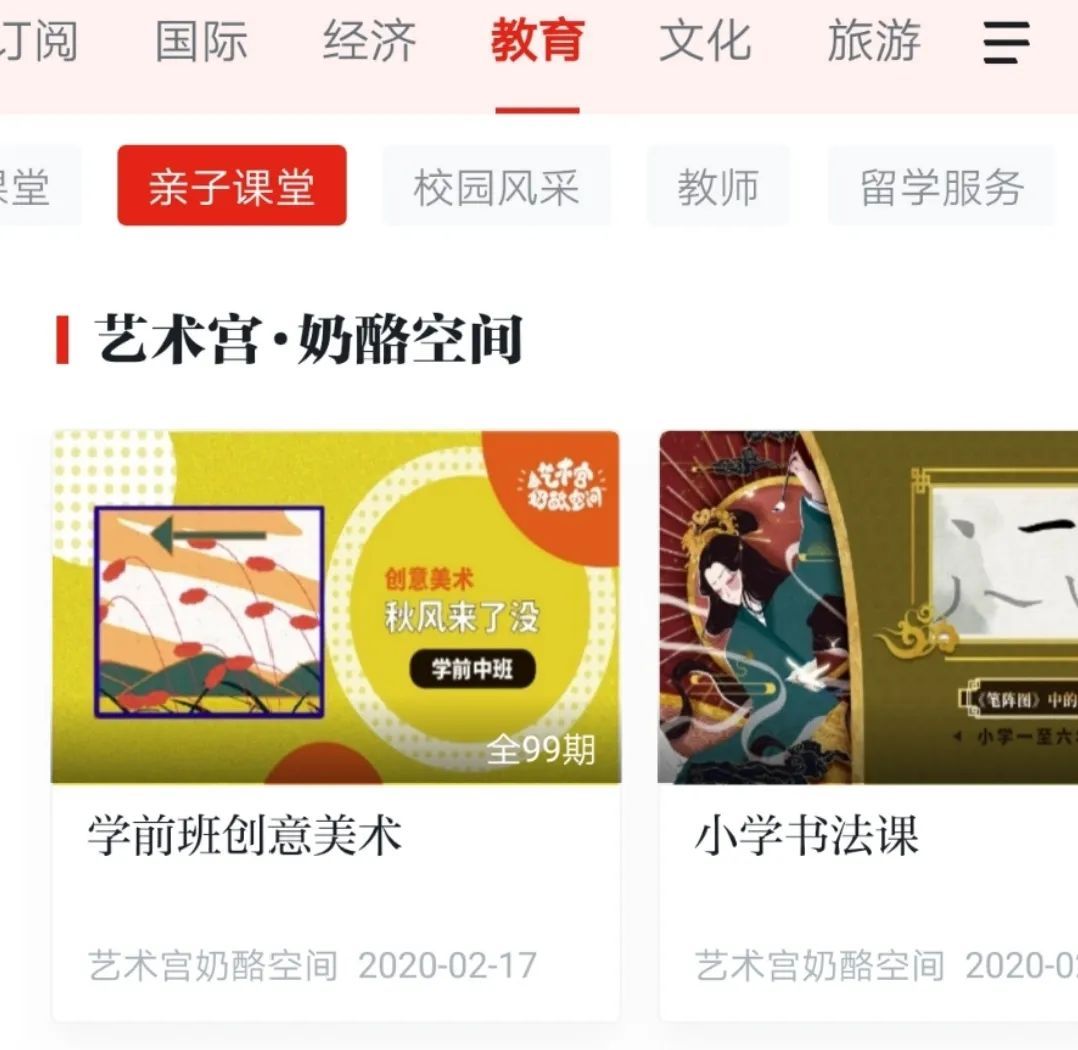Open the channel menu hamburger icon

1005,43
